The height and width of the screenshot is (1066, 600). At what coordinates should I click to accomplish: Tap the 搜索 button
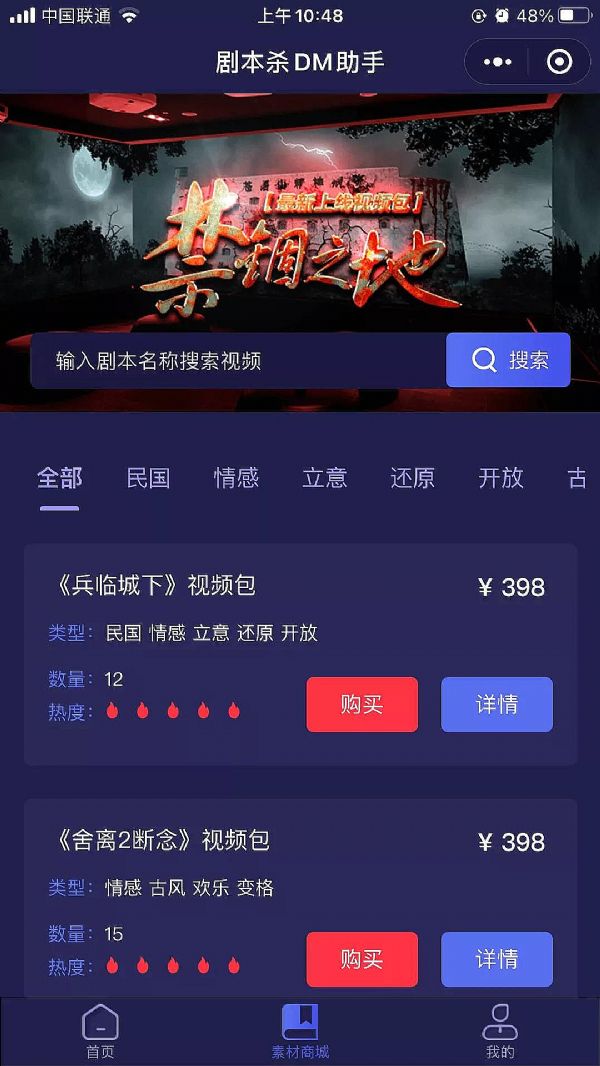click(x=508, y=360)
